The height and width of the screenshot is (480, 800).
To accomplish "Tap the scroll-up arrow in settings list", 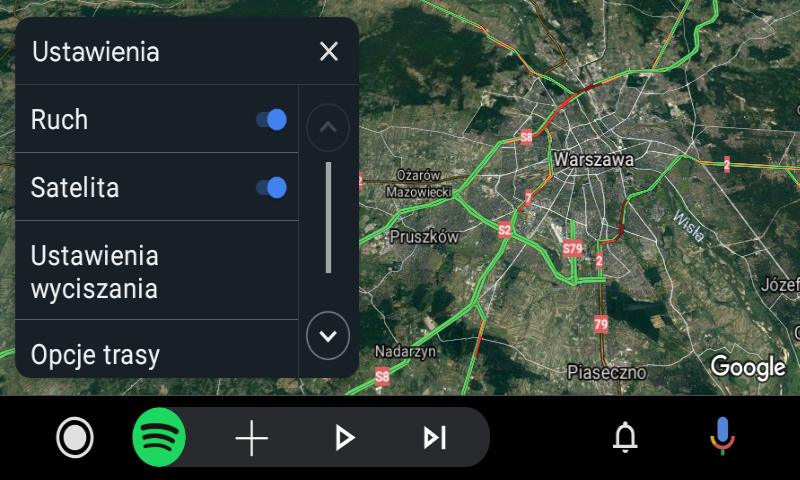I will click(327, 127).
